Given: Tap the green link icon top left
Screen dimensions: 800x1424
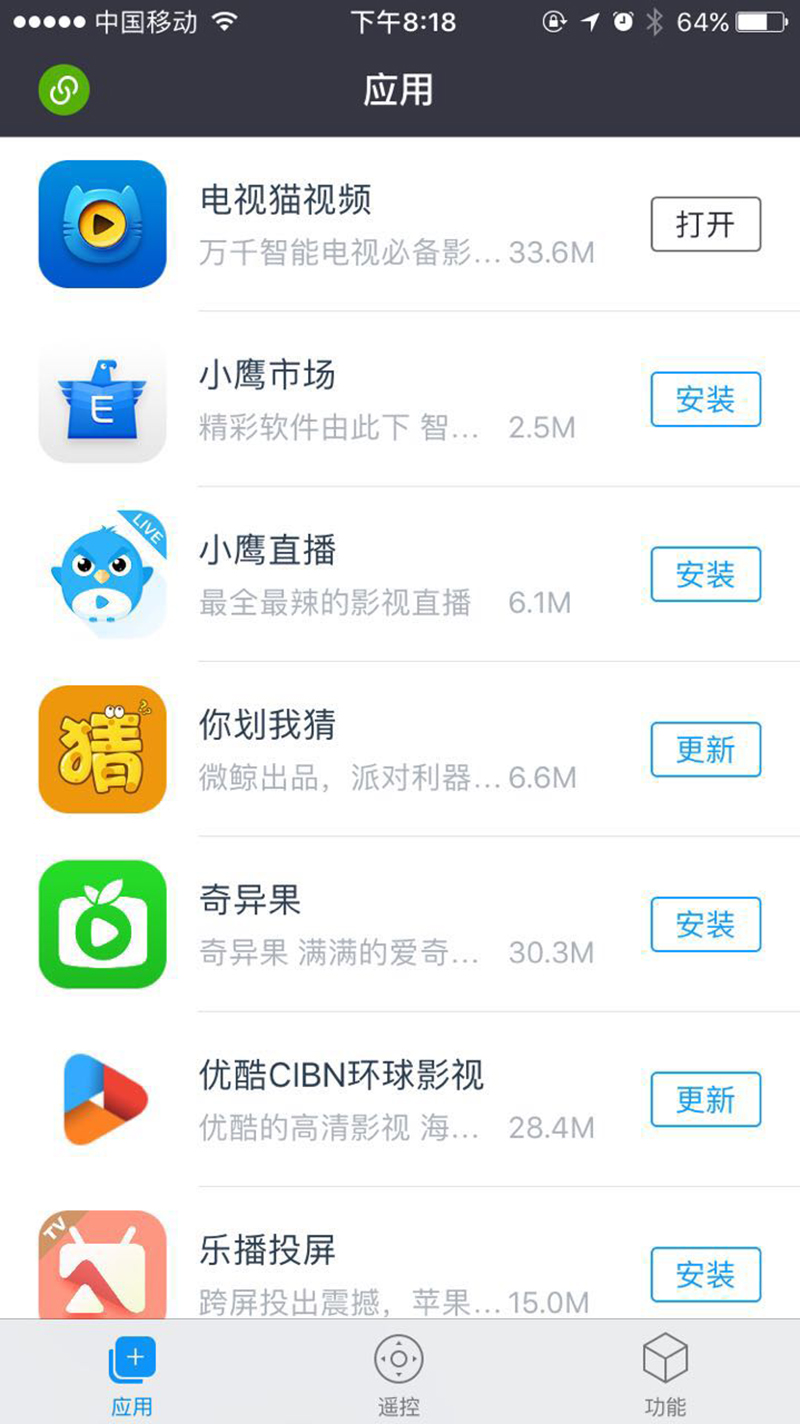Looking at the screenshot, I should [64, 89].
